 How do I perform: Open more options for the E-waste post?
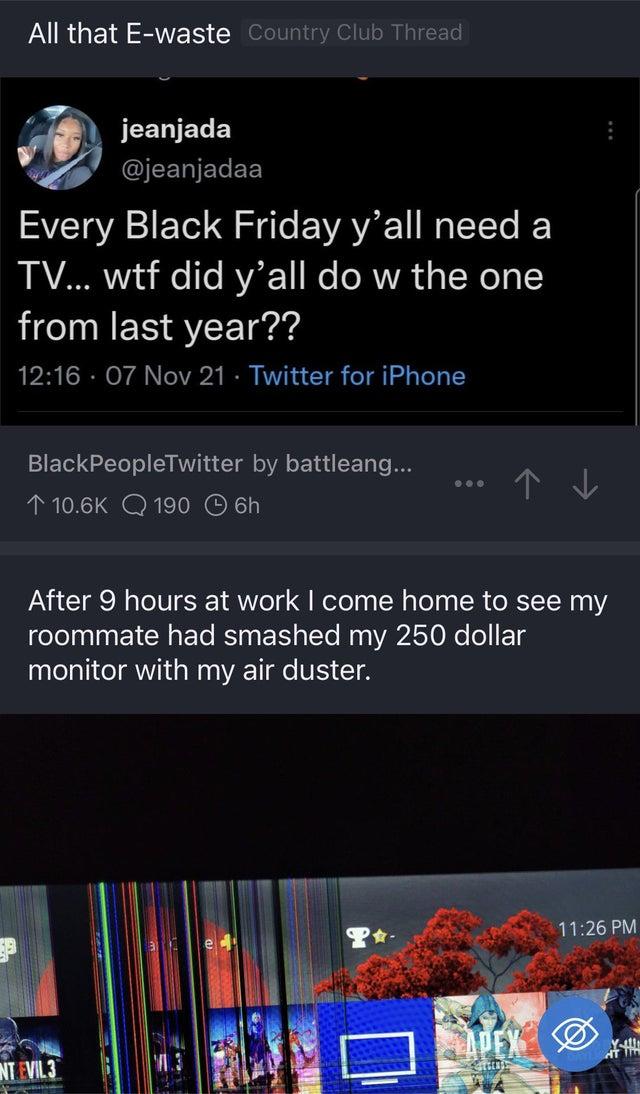point(467,485)
